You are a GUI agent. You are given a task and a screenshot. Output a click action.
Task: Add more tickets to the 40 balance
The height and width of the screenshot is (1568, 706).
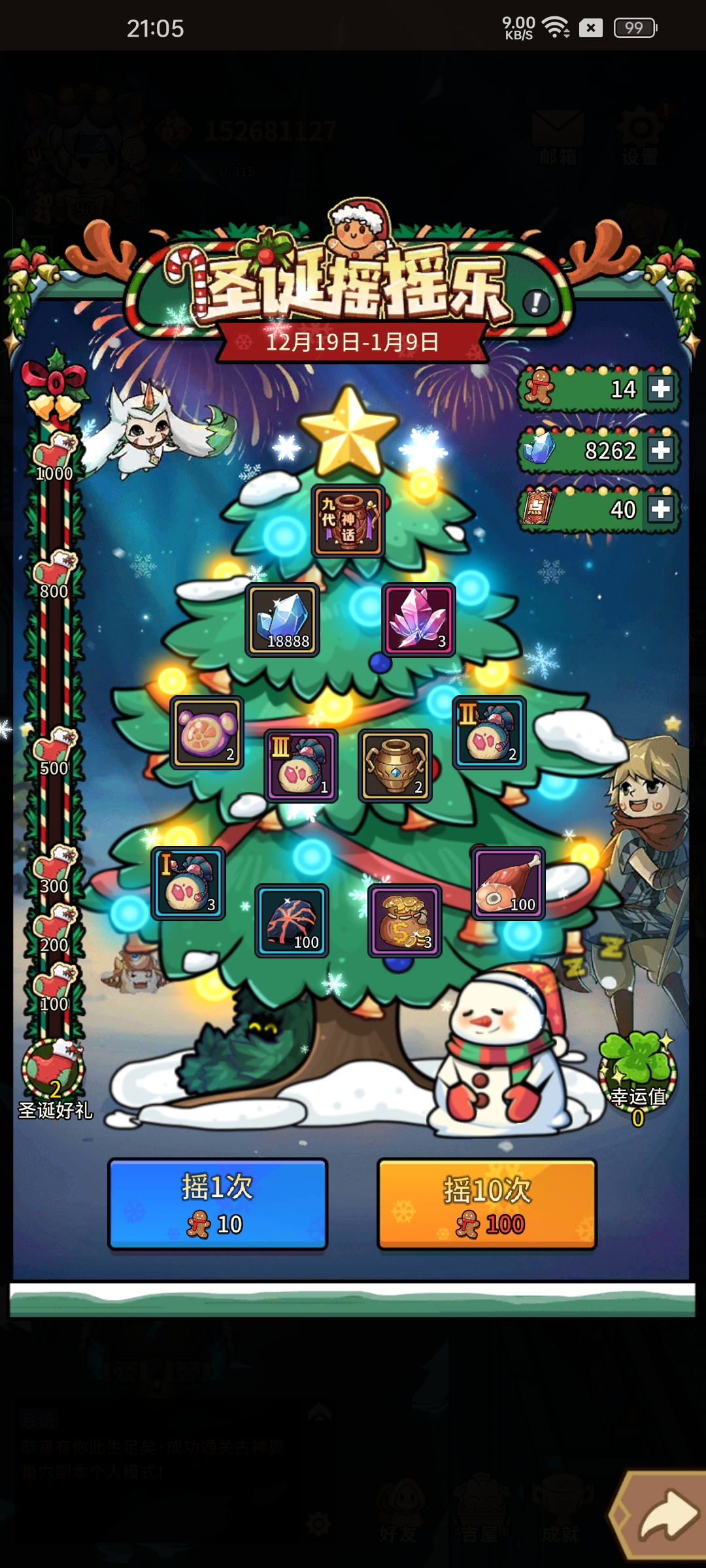pos(661,509)
